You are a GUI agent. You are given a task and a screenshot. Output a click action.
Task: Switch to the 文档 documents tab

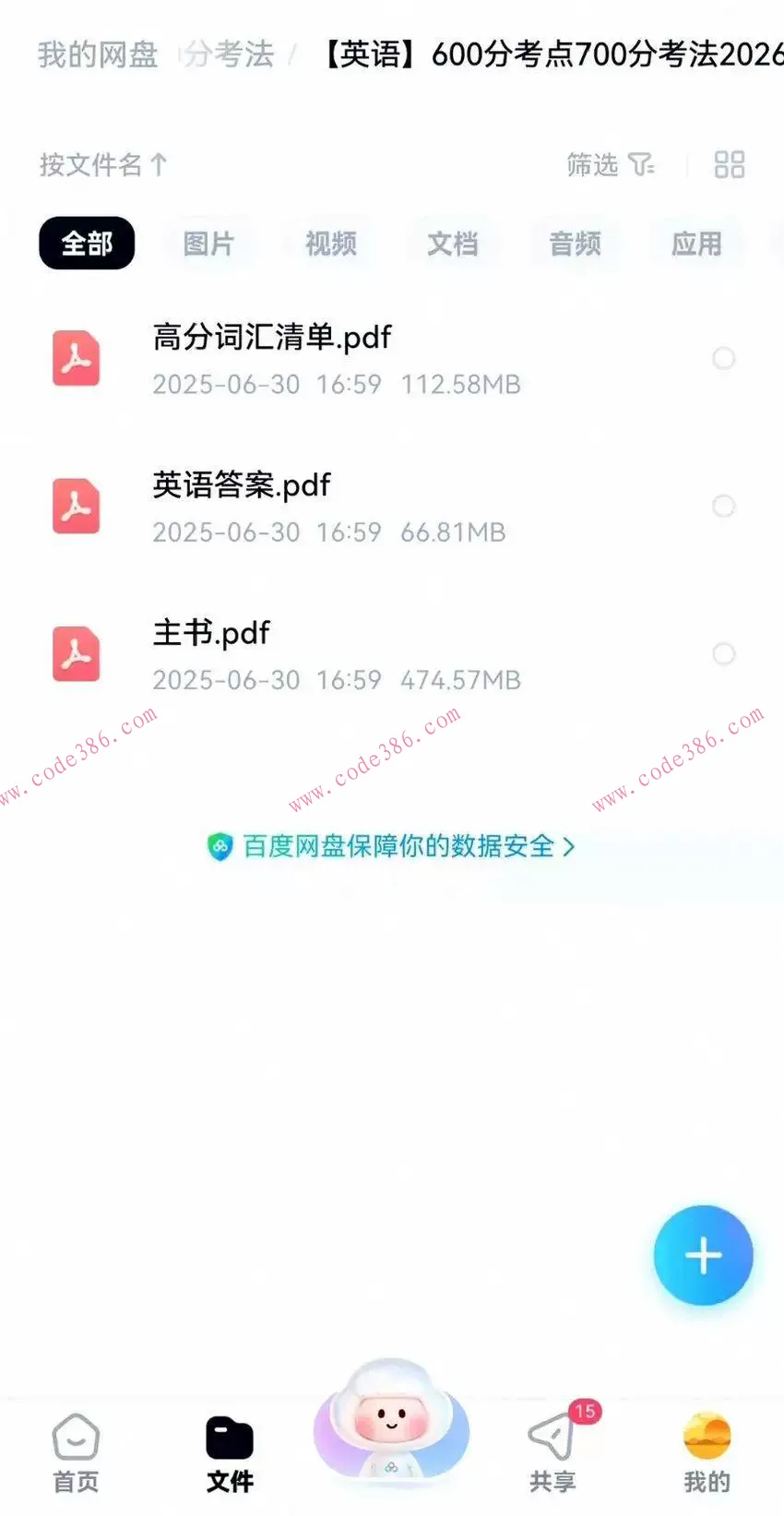coord(452,243)
